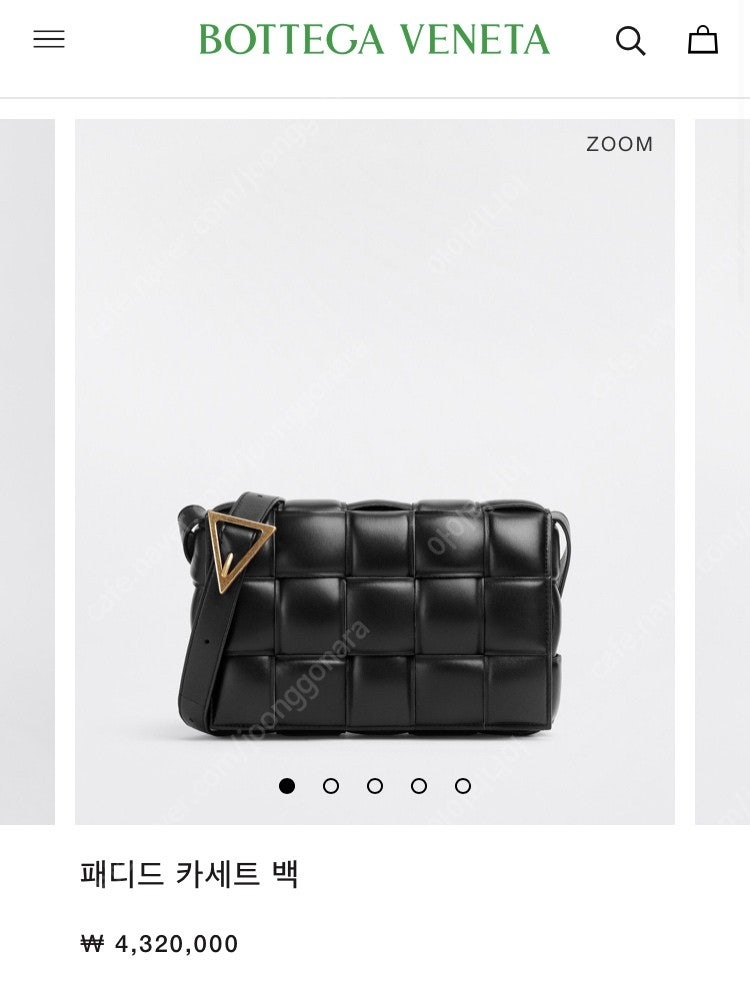Open the shopping bag
Screen dimensions: 750x997
pos(703,40)
